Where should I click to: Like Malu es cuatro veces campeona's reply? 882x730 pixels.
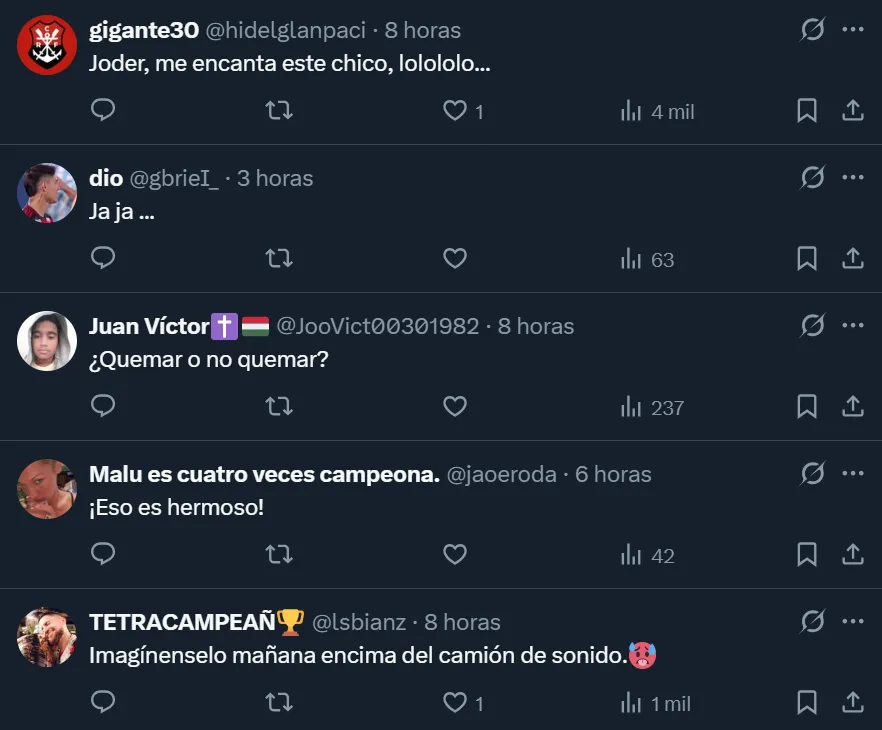(455, 555)
